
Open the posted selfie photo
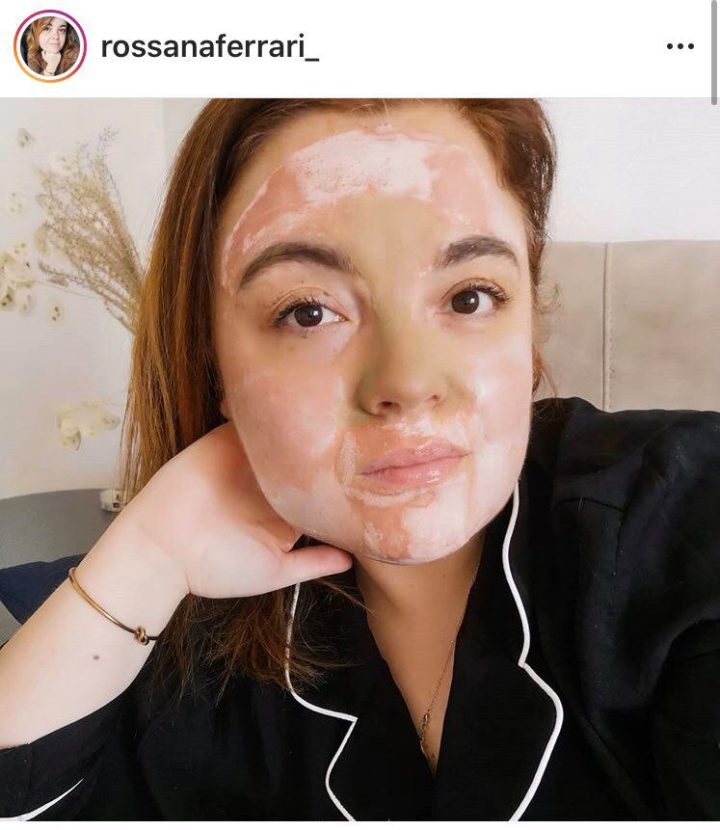pos(360,460)
